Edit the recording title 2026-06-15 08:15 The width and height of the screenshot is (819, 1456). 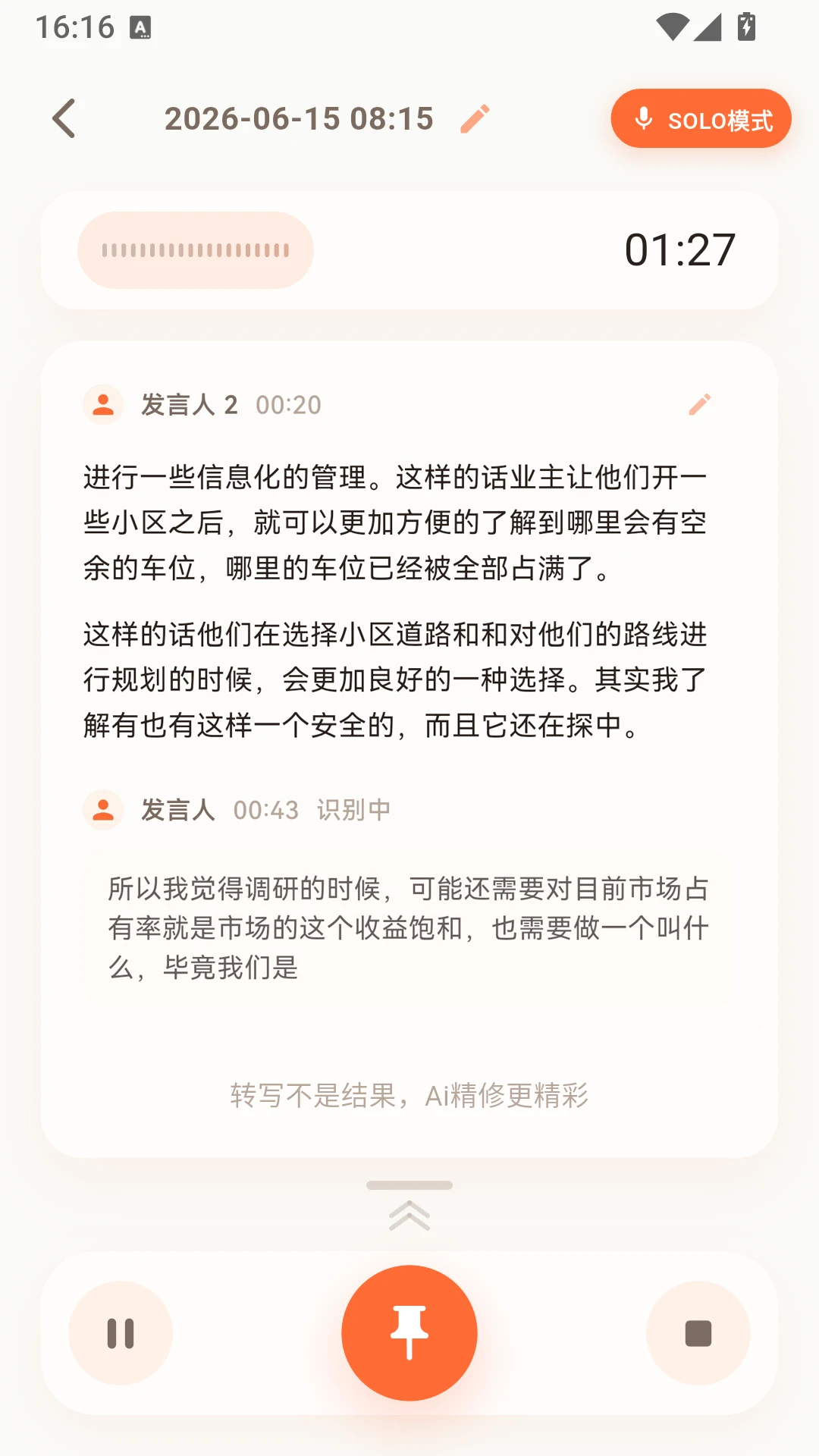(475, 118)
